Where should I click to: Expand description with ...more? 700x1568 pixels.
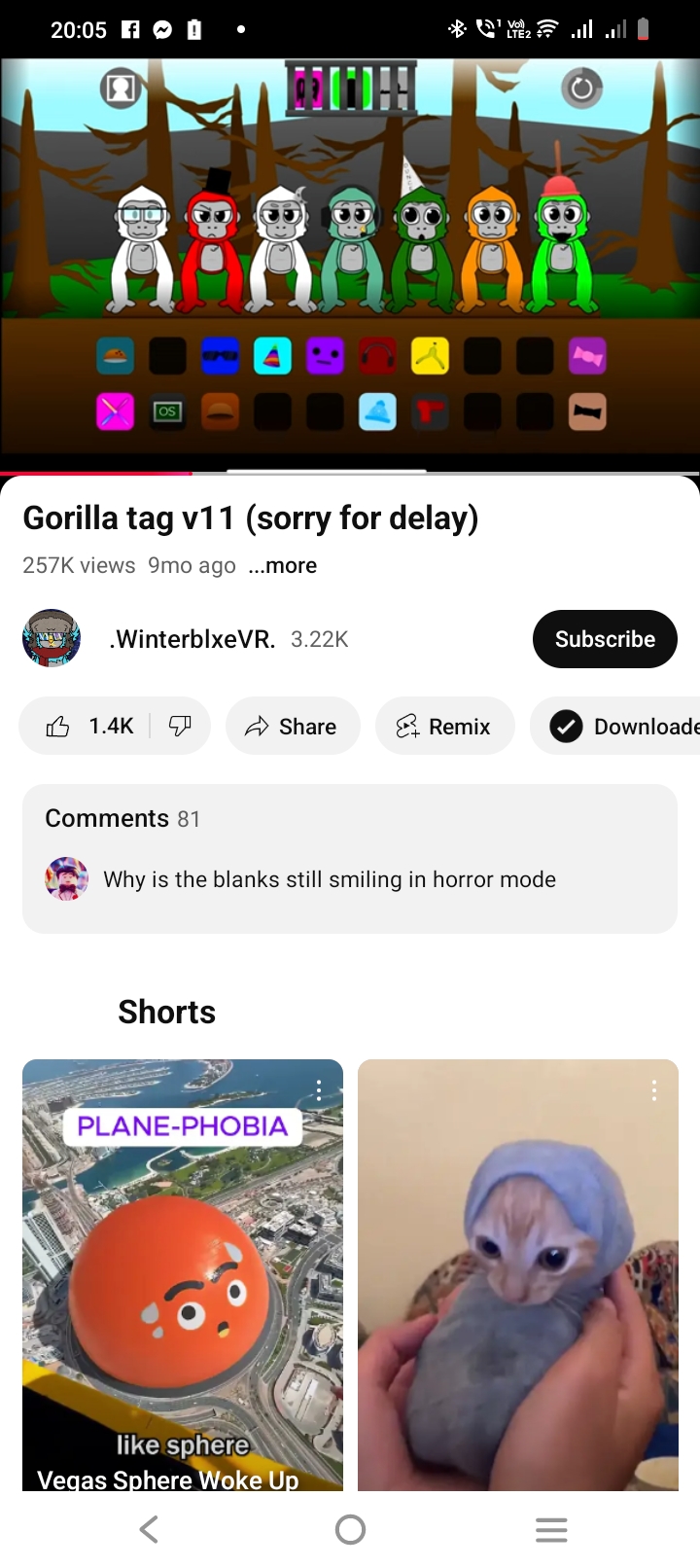point(283,565)
